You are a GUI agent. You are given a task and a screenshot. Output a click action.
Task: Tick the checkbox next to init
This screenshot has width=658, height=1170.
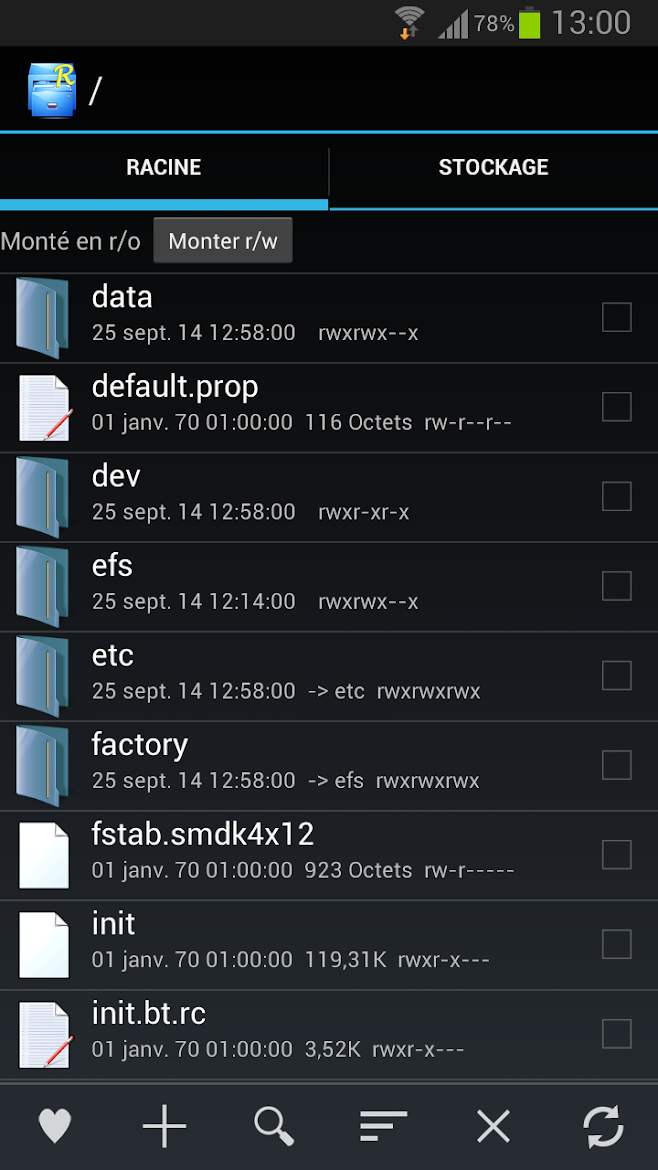[x=617, y=944]
